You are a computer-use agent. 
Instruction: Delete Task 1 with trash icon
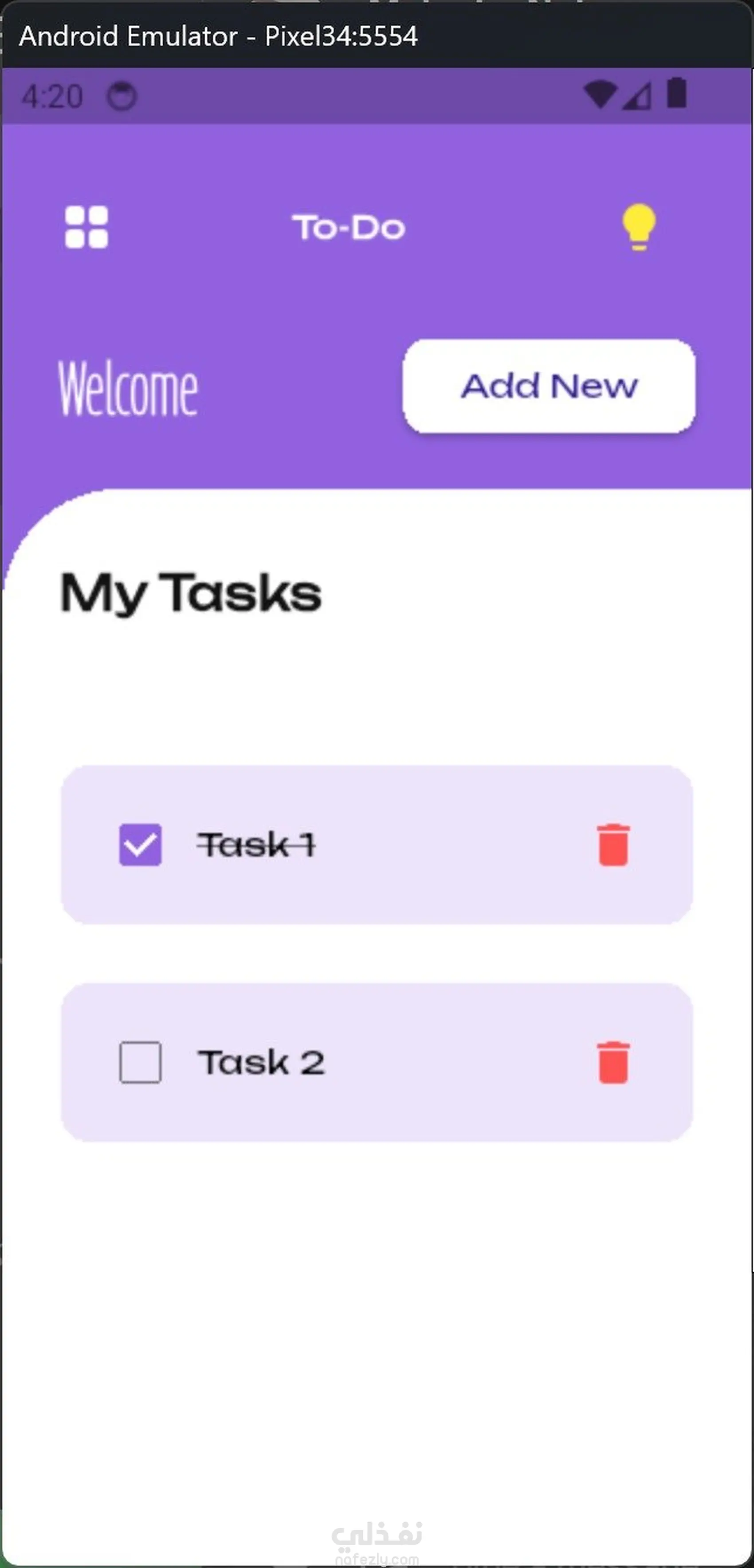tap(613, 844)
